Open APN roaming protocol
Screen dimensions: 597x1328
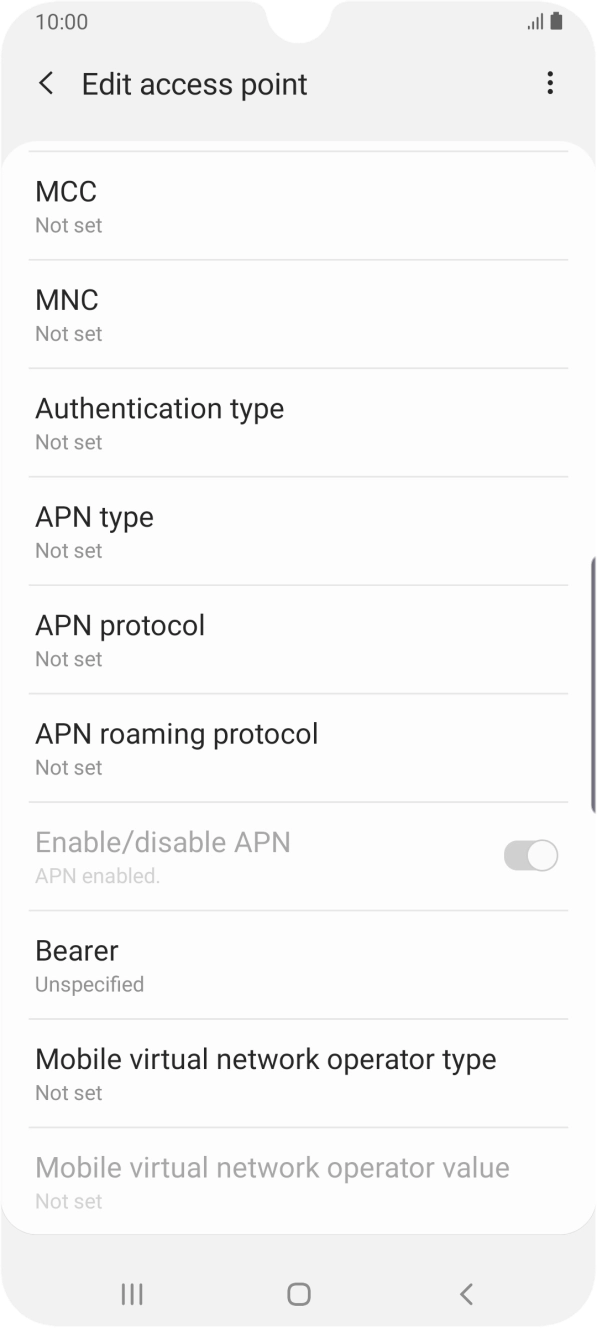[298, 748]
